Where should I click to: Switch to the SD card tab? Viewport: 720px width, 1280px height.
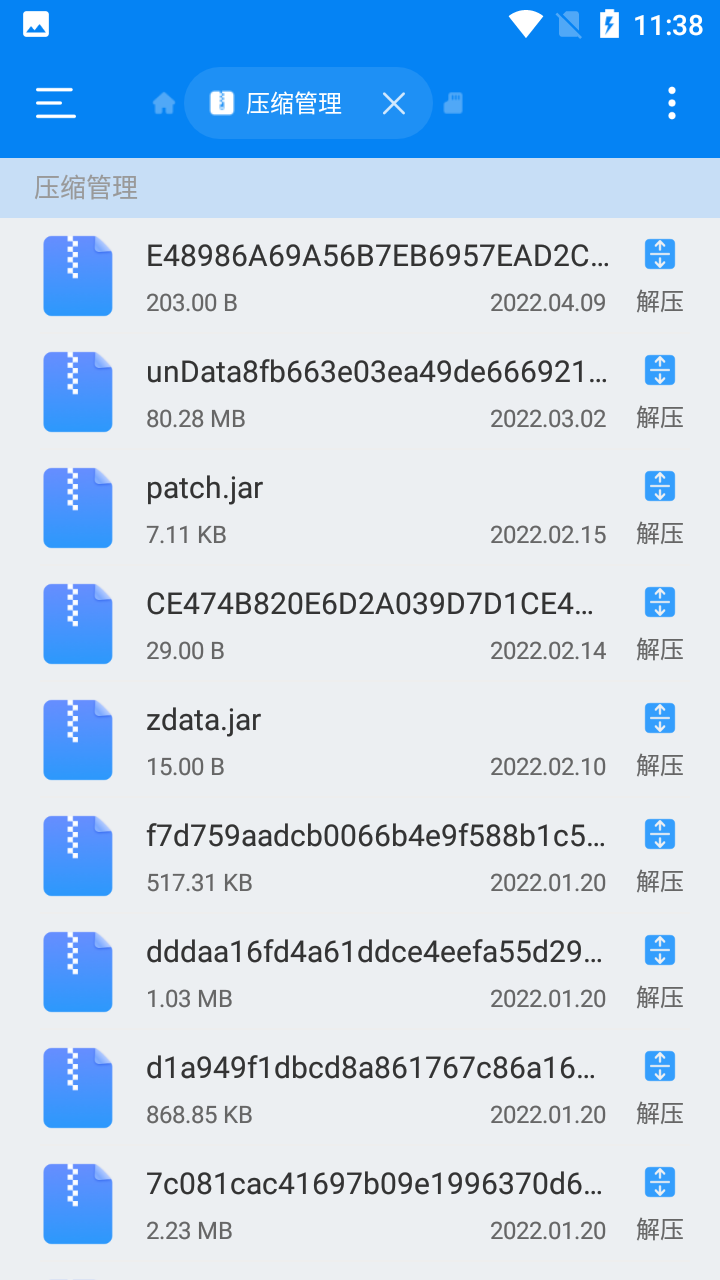point(453,103)
